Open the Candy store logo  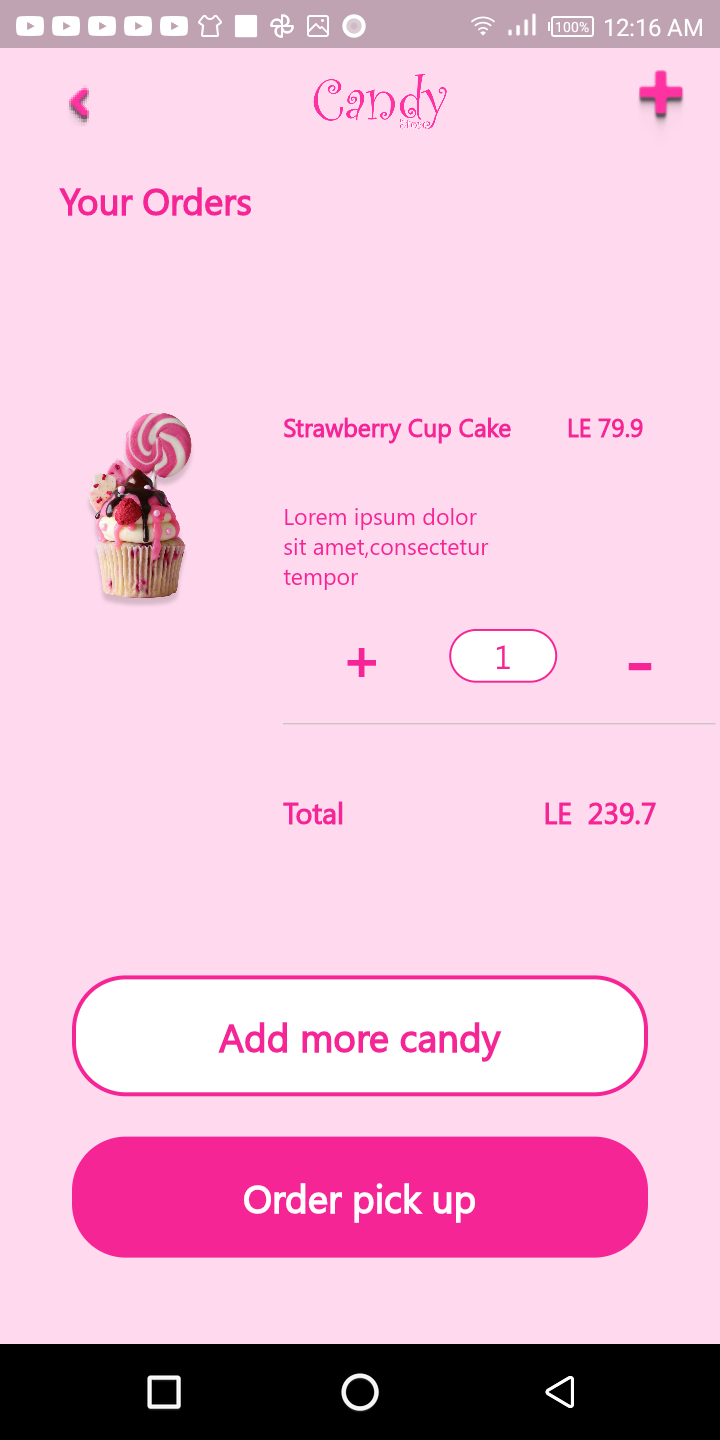[380, 100]
